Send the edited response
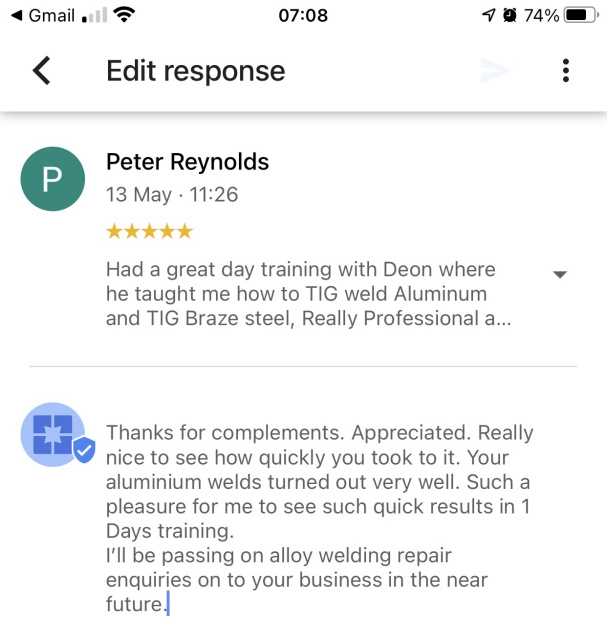This screenshot has width=607, height=640. pyautogui.click(x=495, y=70)
